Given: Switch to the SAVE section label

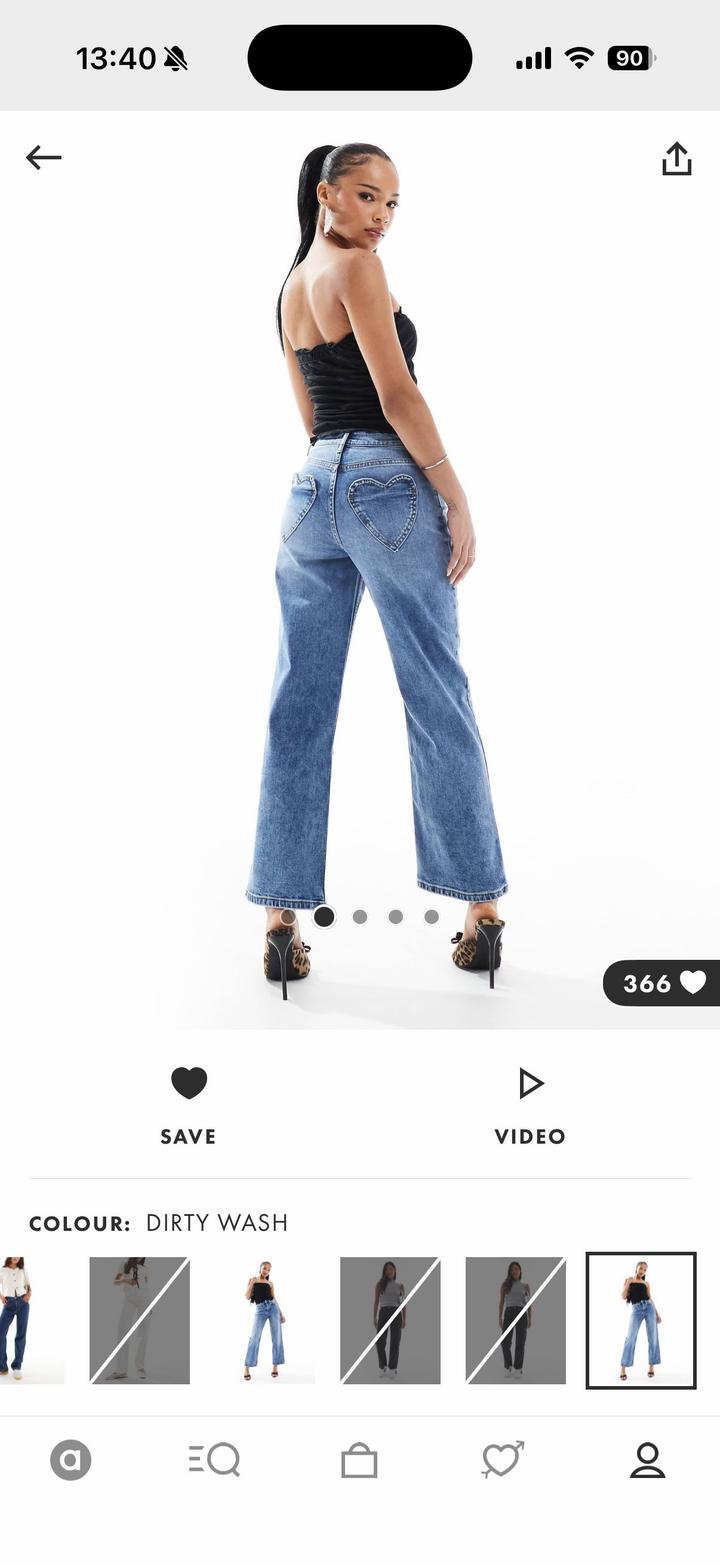Looking at the screenshot, I should point(188,1136).
